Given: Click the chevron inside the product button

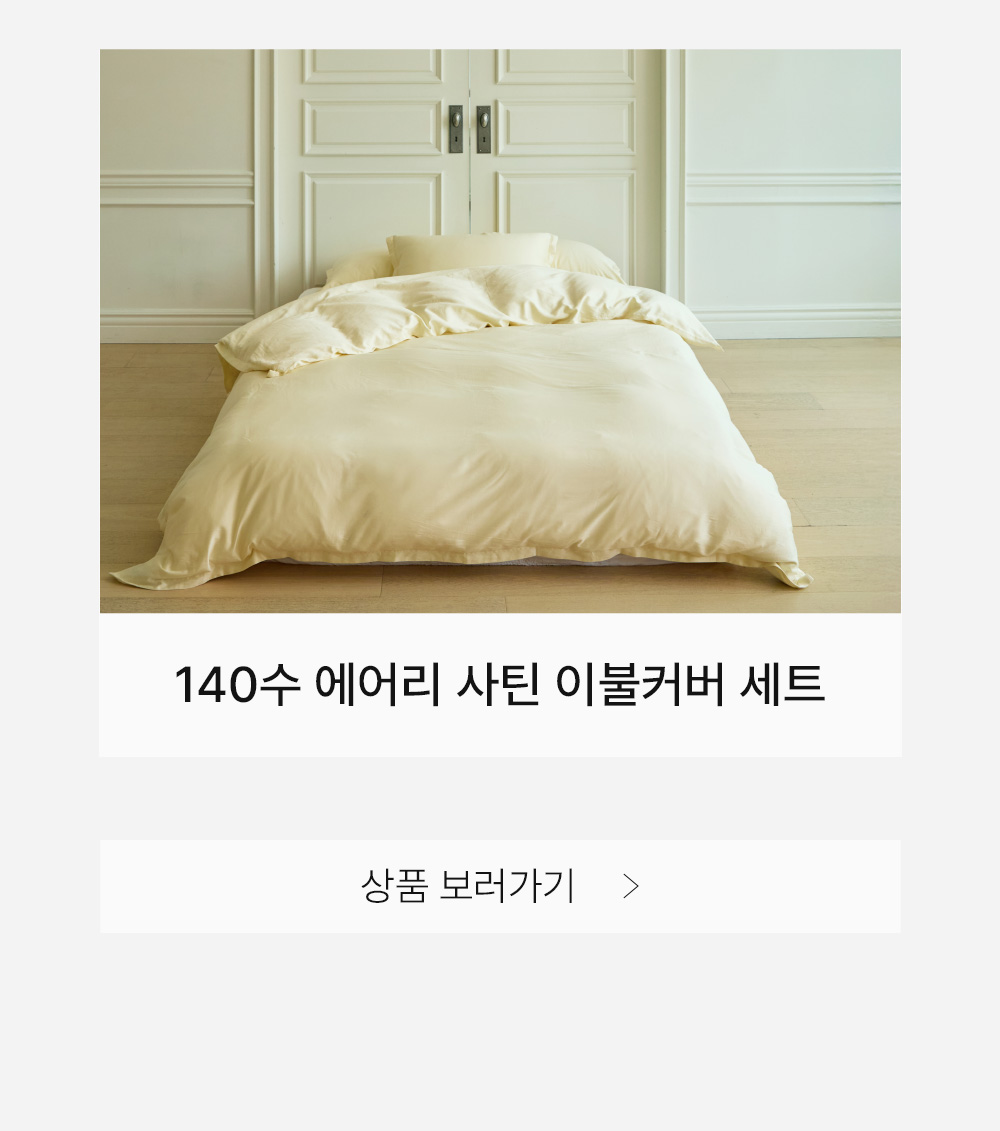Looking at the screenshot, I should (632, 886).
